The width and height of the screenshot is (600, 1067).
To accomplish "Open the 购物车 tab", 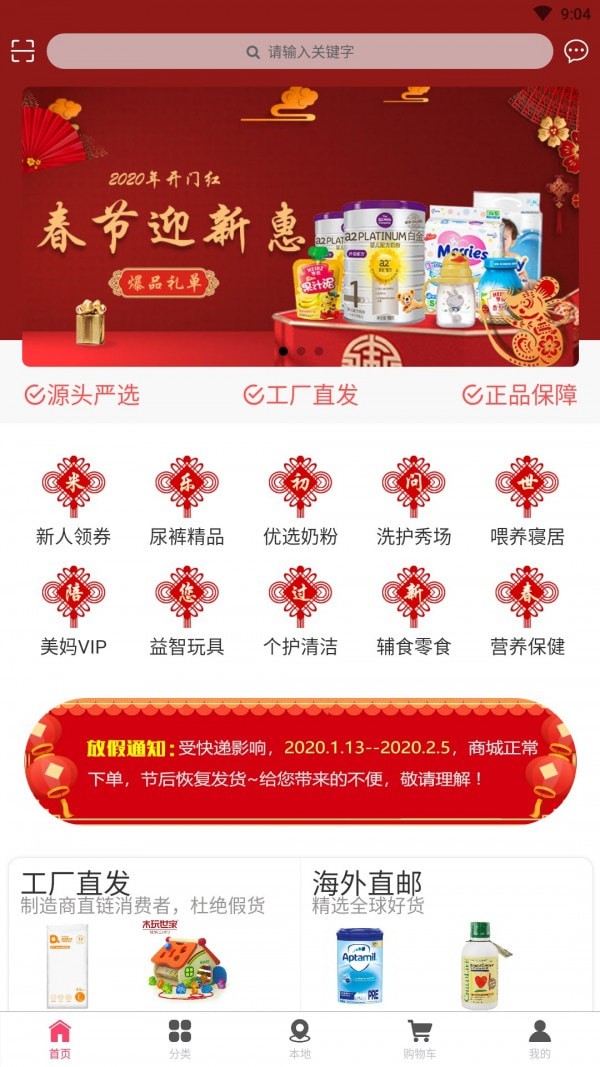I will tap(420, 1039).
